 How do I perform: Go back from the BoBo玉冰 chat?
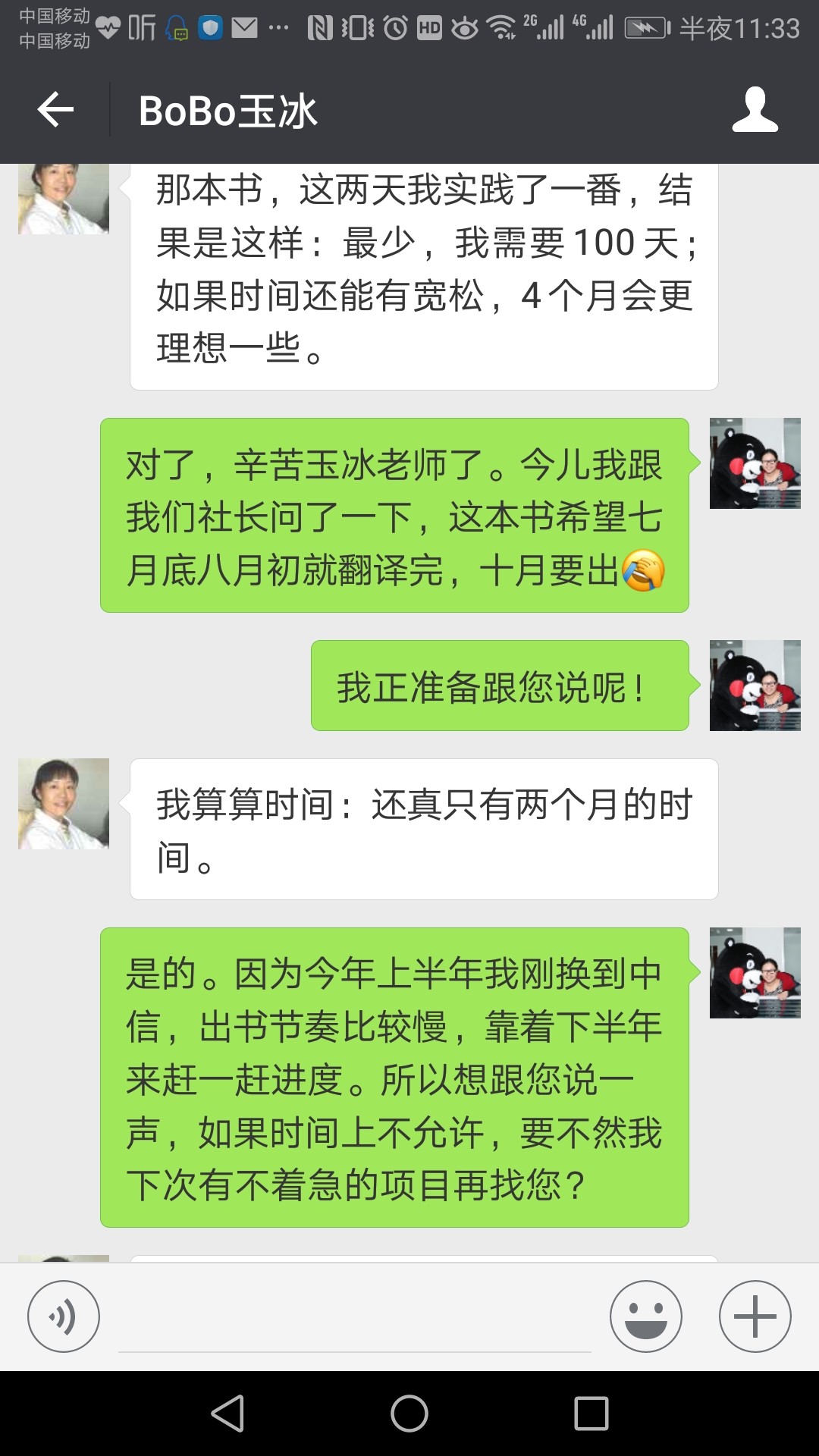[55, 110]
